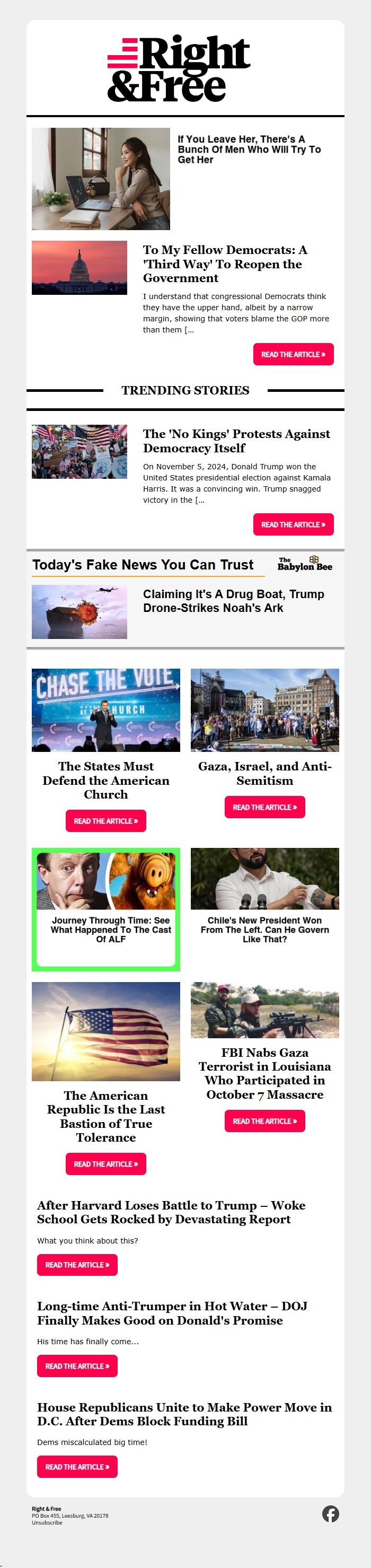Open the 'No Kings' protest crowd photo

pyautogui.click(x=79, y=451)
